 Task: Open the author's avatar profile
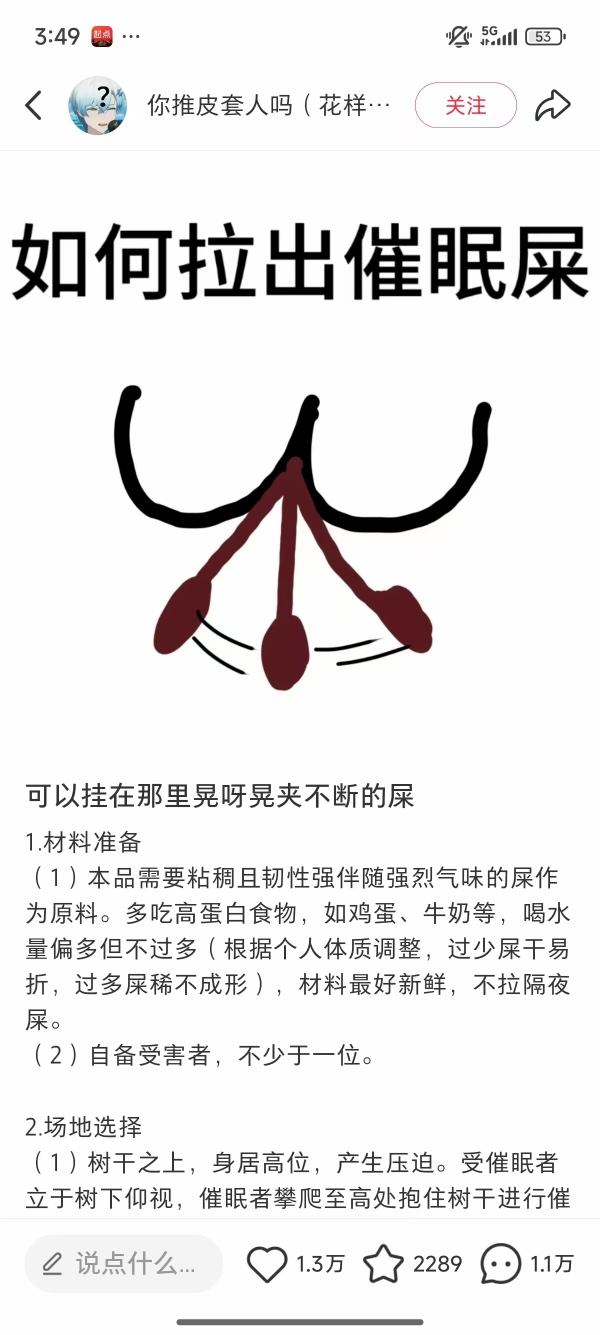click(x=97, y=105)
